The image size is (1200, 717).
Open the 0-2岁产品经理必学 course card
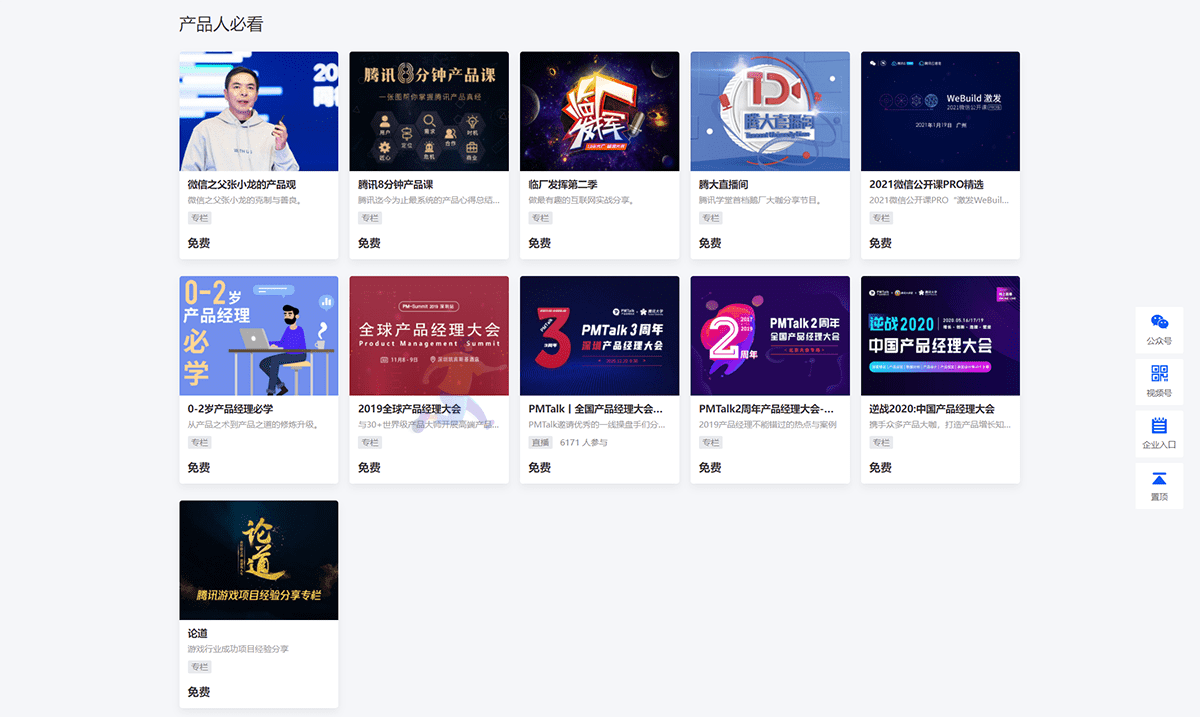coord(258,336)
